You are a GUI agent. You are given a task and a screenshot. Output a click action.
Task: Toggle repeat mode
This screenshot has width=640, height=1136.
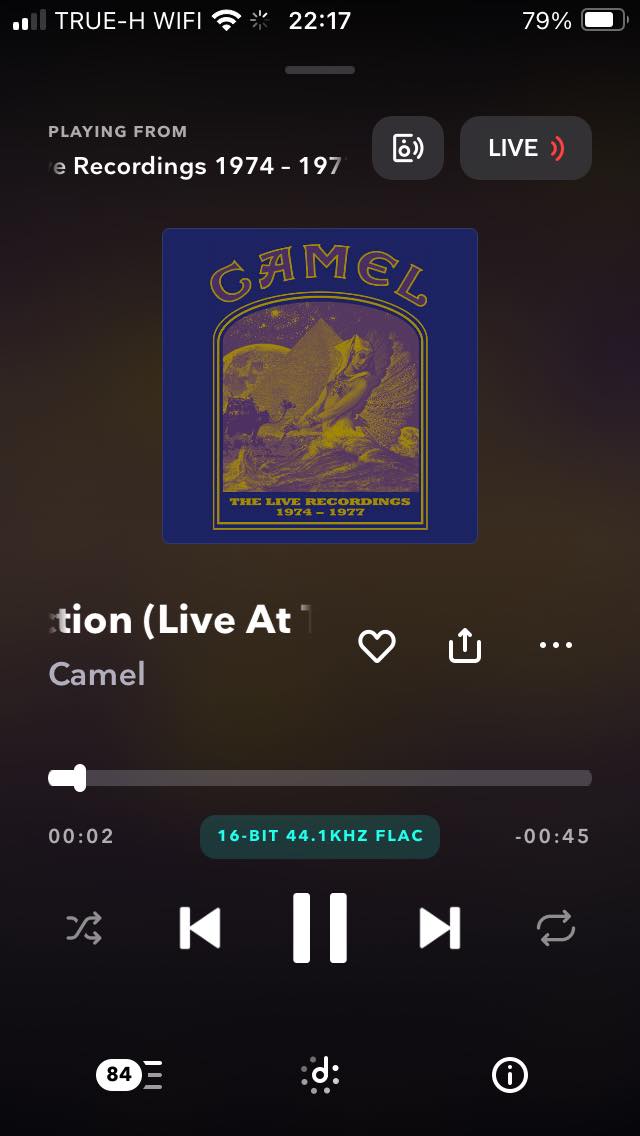coord(556,929)
